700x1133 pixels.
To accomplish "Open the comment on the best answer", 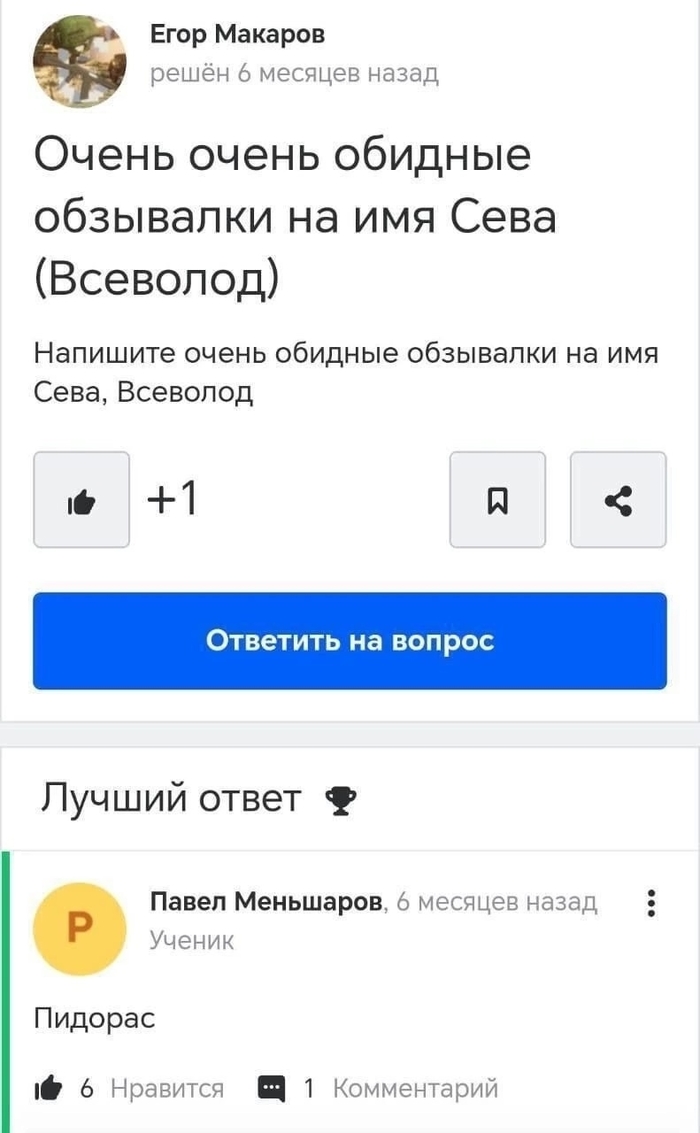I will click(x=379, y=1087).
